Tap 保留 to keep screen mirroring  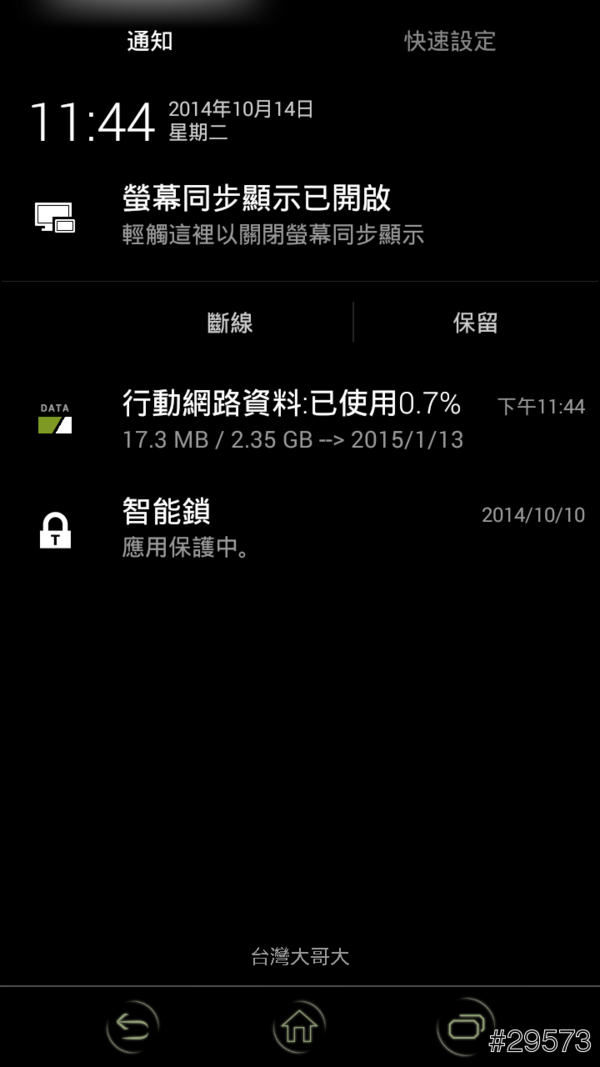(475, 323)
